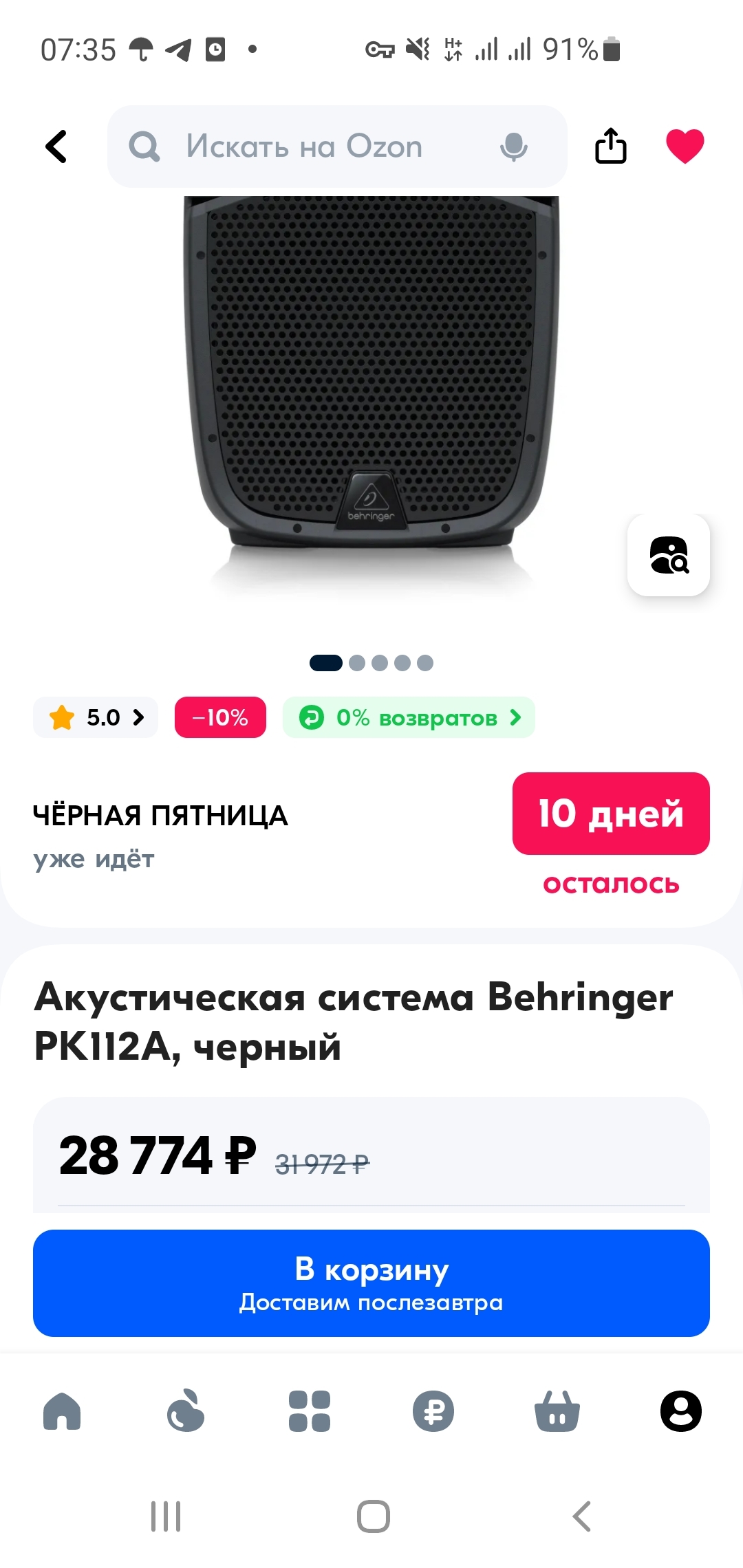This screenshot has width=743, height=1568.
Task: Open the 5.0 rating reviews
Action: coord(96,717)
